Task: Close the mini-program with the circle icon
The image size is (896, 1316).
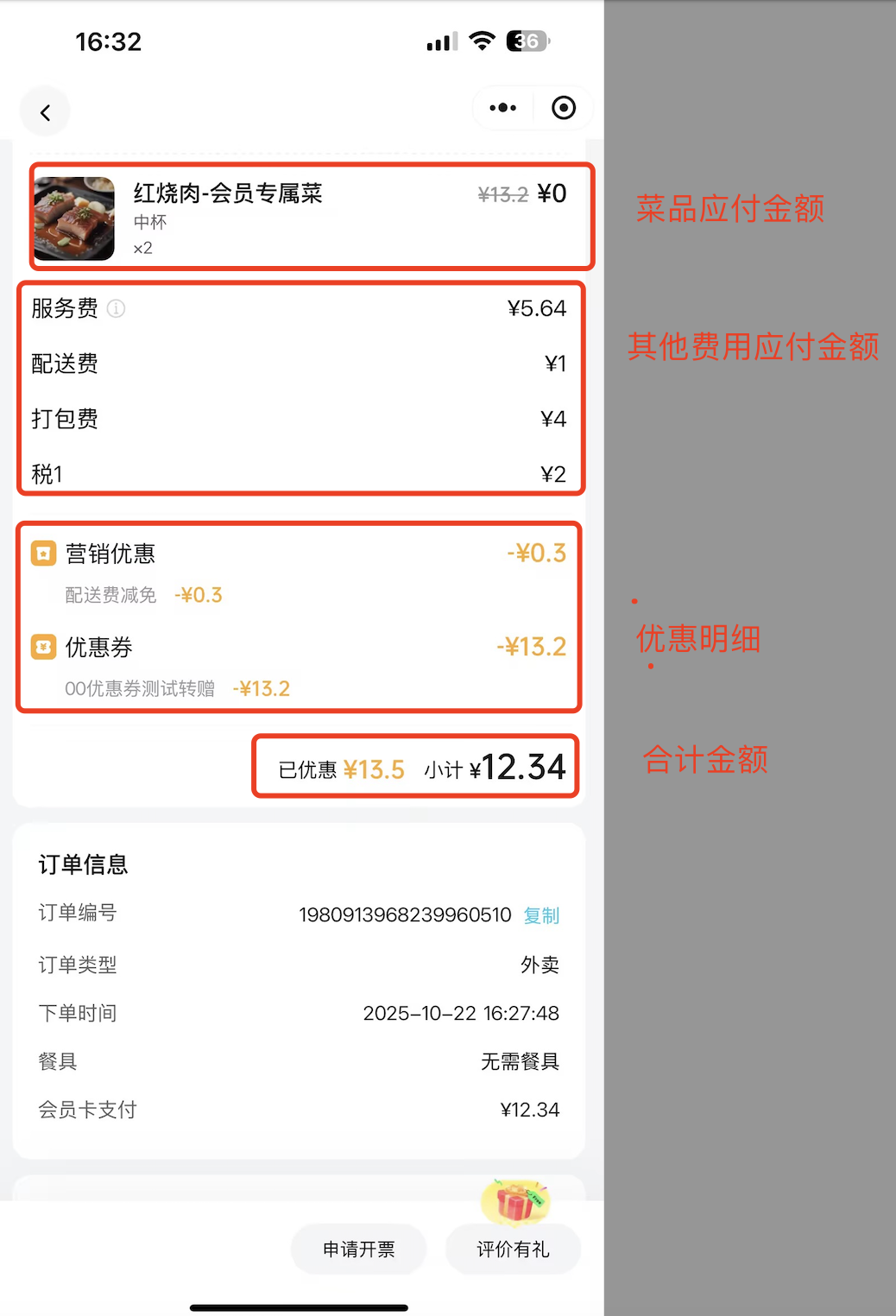Action: pyautogui.click(x=564, y=108)
